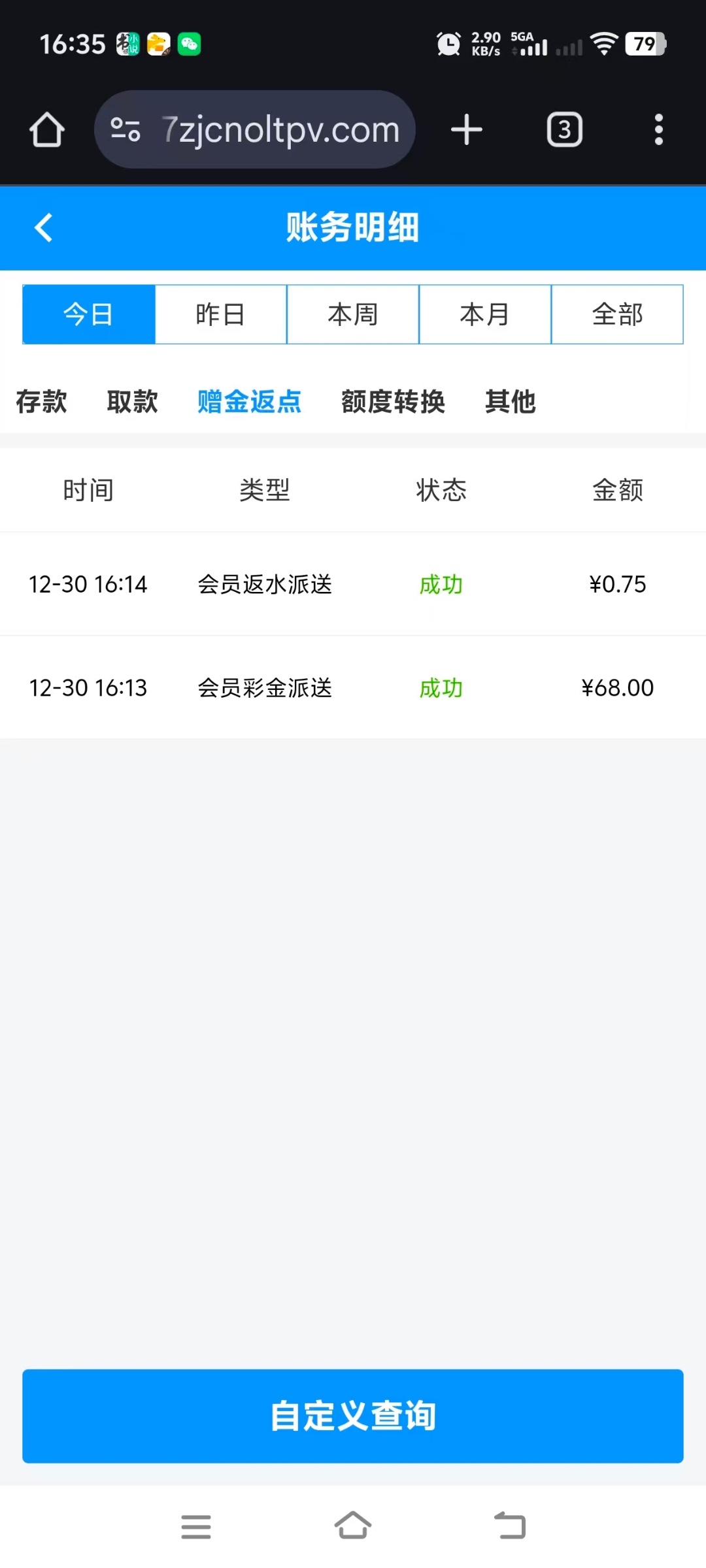Select the 赠金返点 tab
Viewport: 706px width, 1568px height.
249,401
